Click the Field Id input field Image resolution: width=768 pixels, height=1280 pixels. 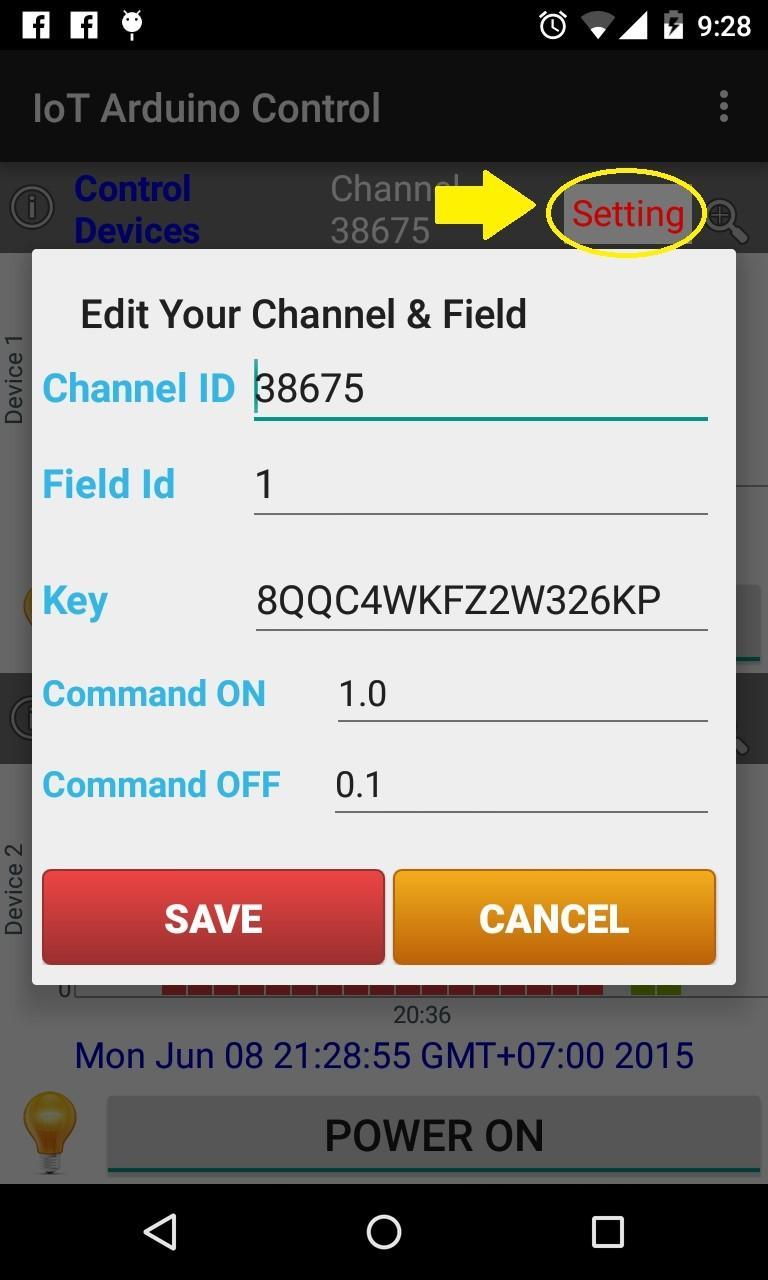(x=478, y=484)
